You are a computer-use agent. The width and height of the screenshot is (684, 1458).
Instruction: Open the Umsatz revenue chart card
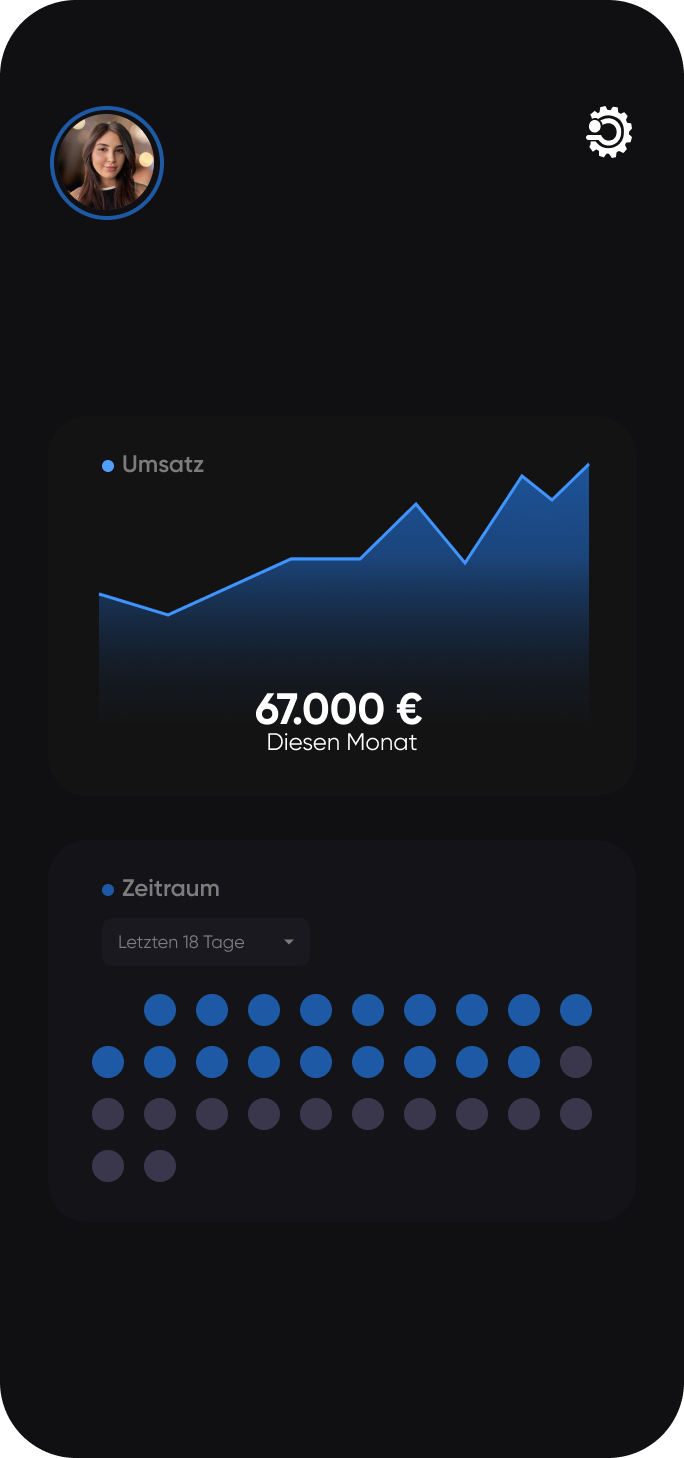click(342, 606)
